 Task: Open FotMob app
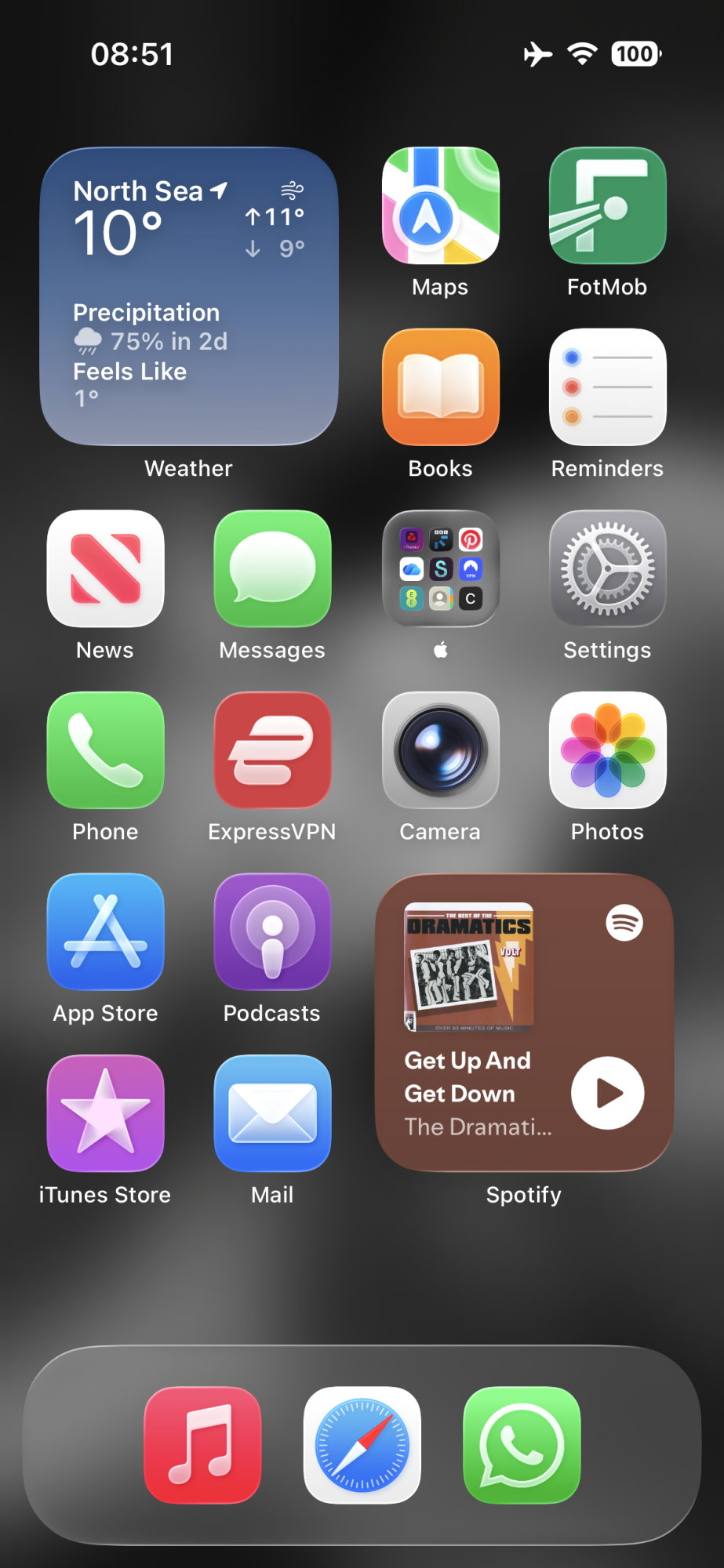point(607,206)
